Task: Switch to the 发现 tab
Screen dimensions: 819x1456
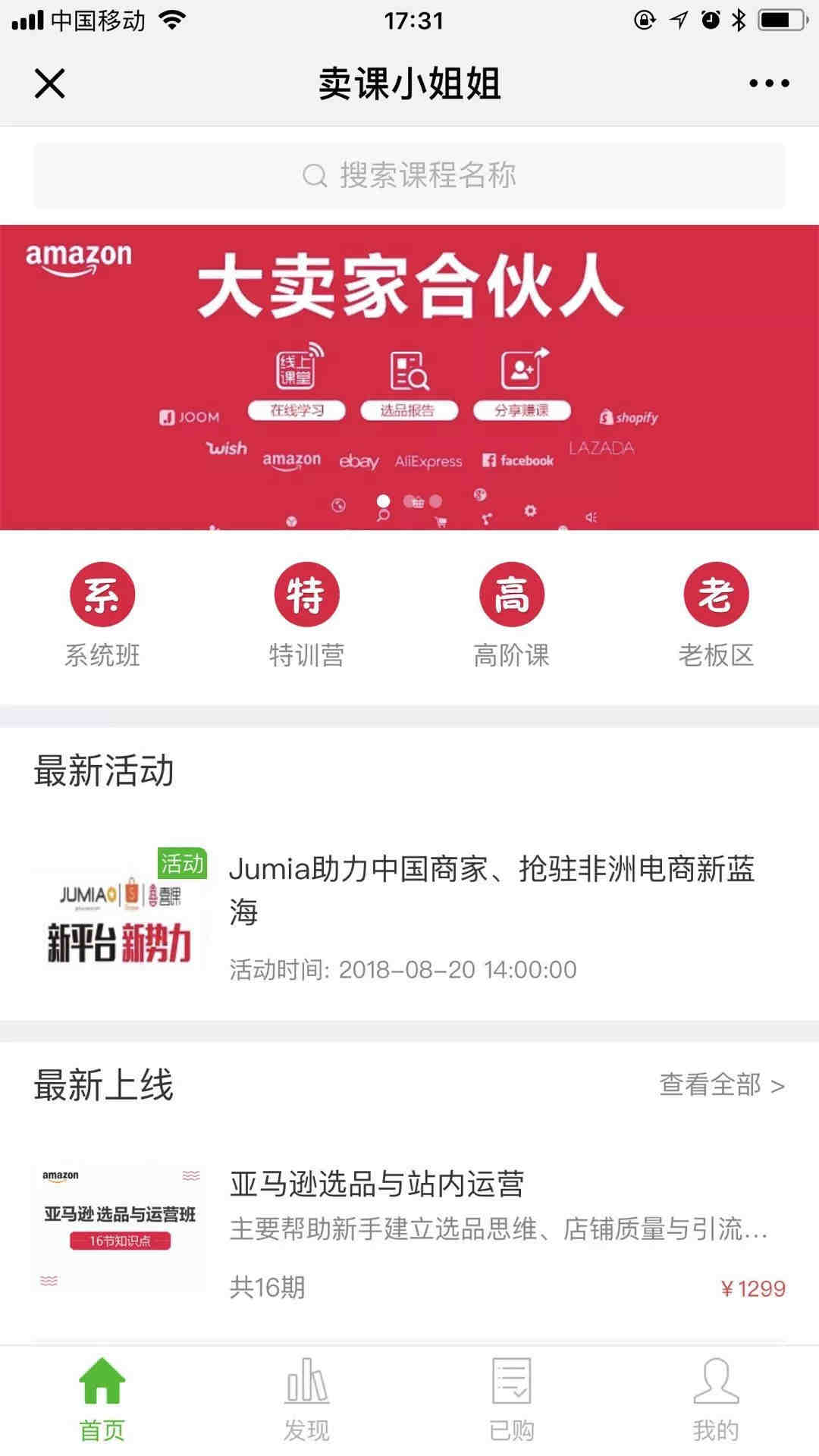Action: 306,1400
